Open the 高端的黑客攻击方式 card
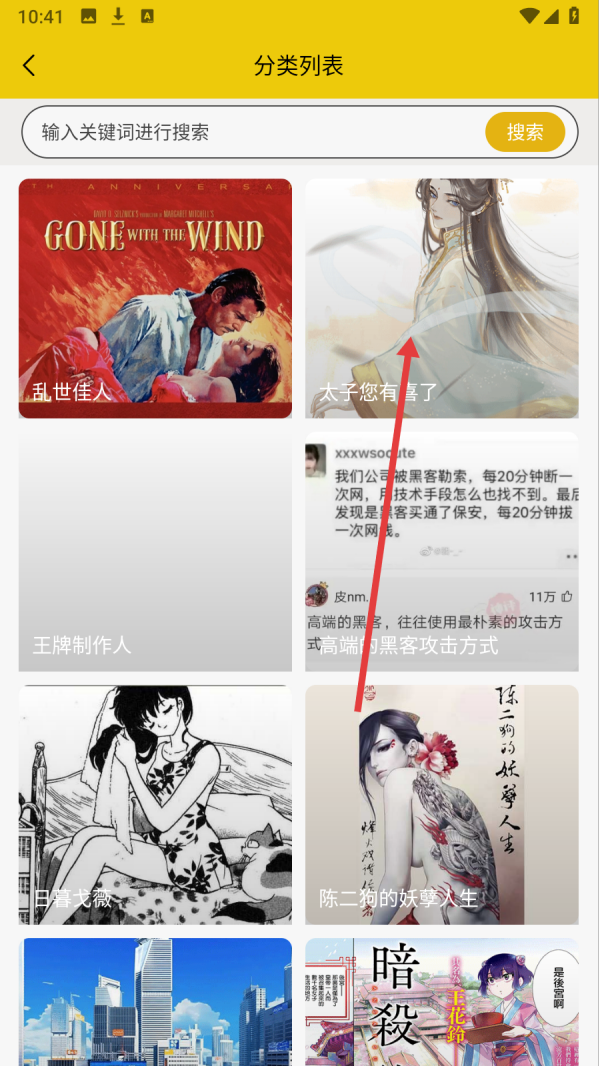Viewport: 600px width, 1066px height. coord(442,551)
